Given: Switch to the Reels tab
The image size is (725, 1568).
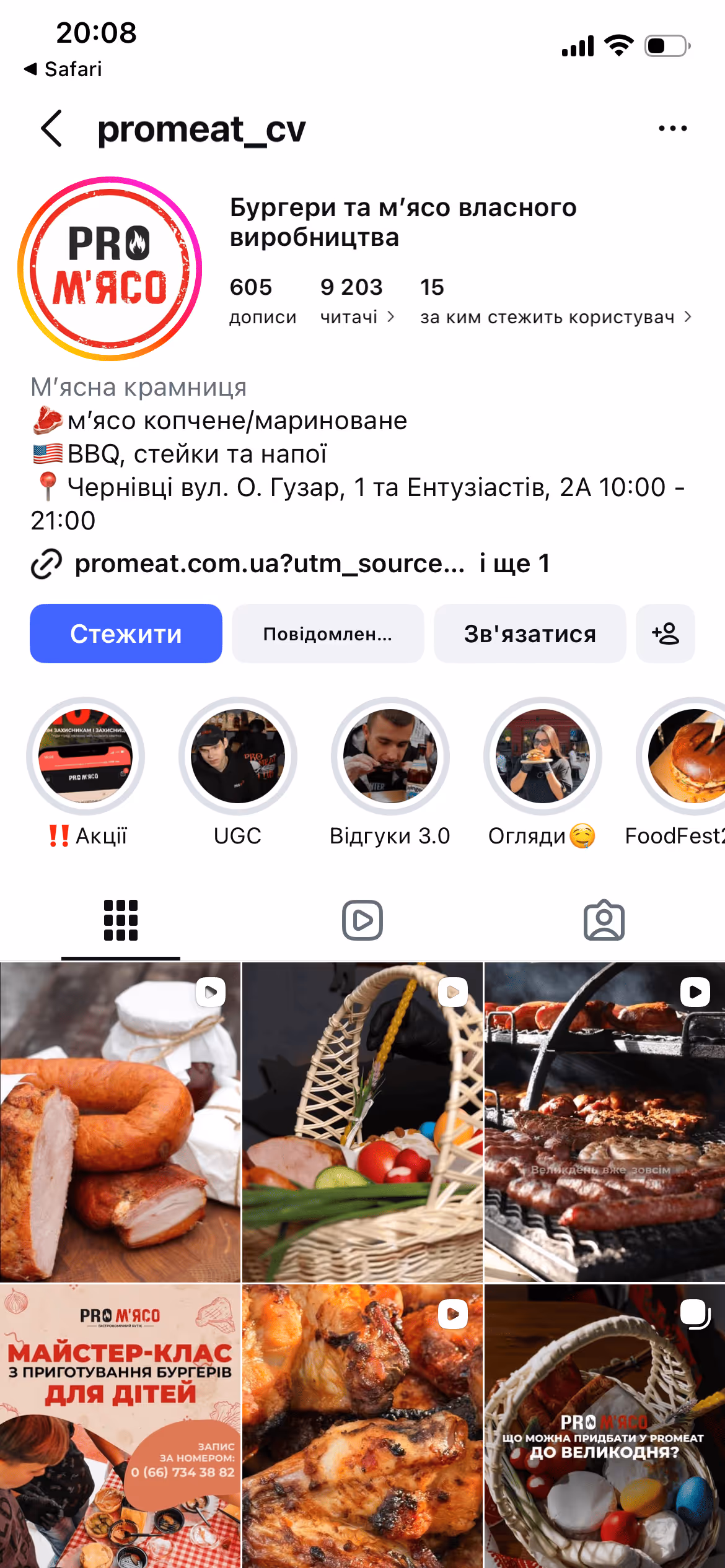Looking at the screenshot, I should pos(362,920).
